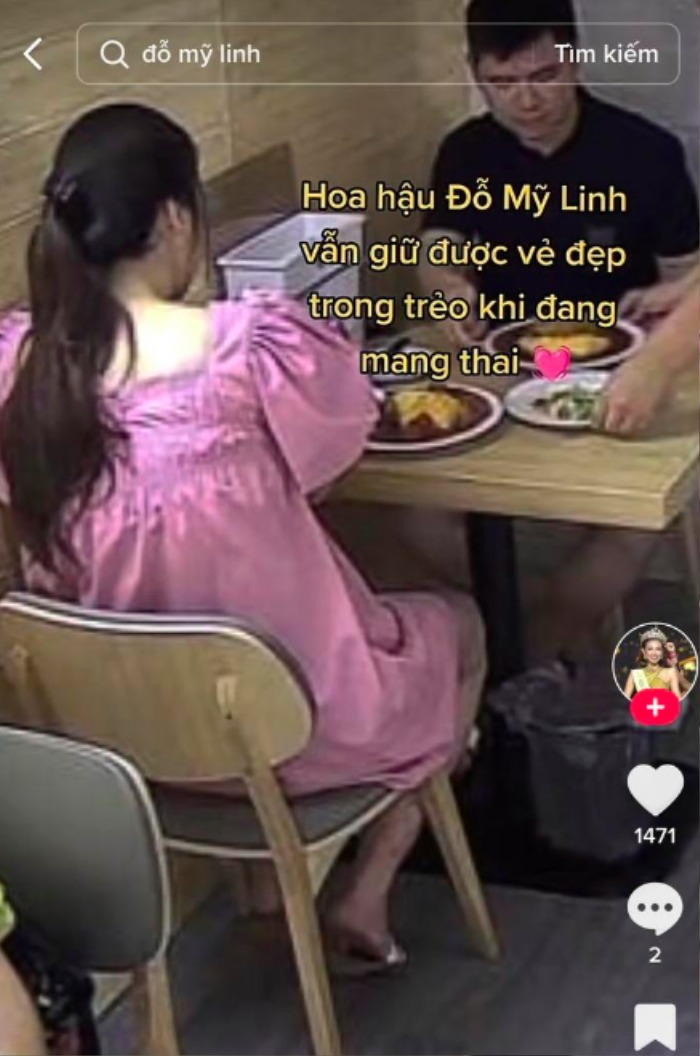Follow the creator with the plus button
700x1056 pixels.
654,707
